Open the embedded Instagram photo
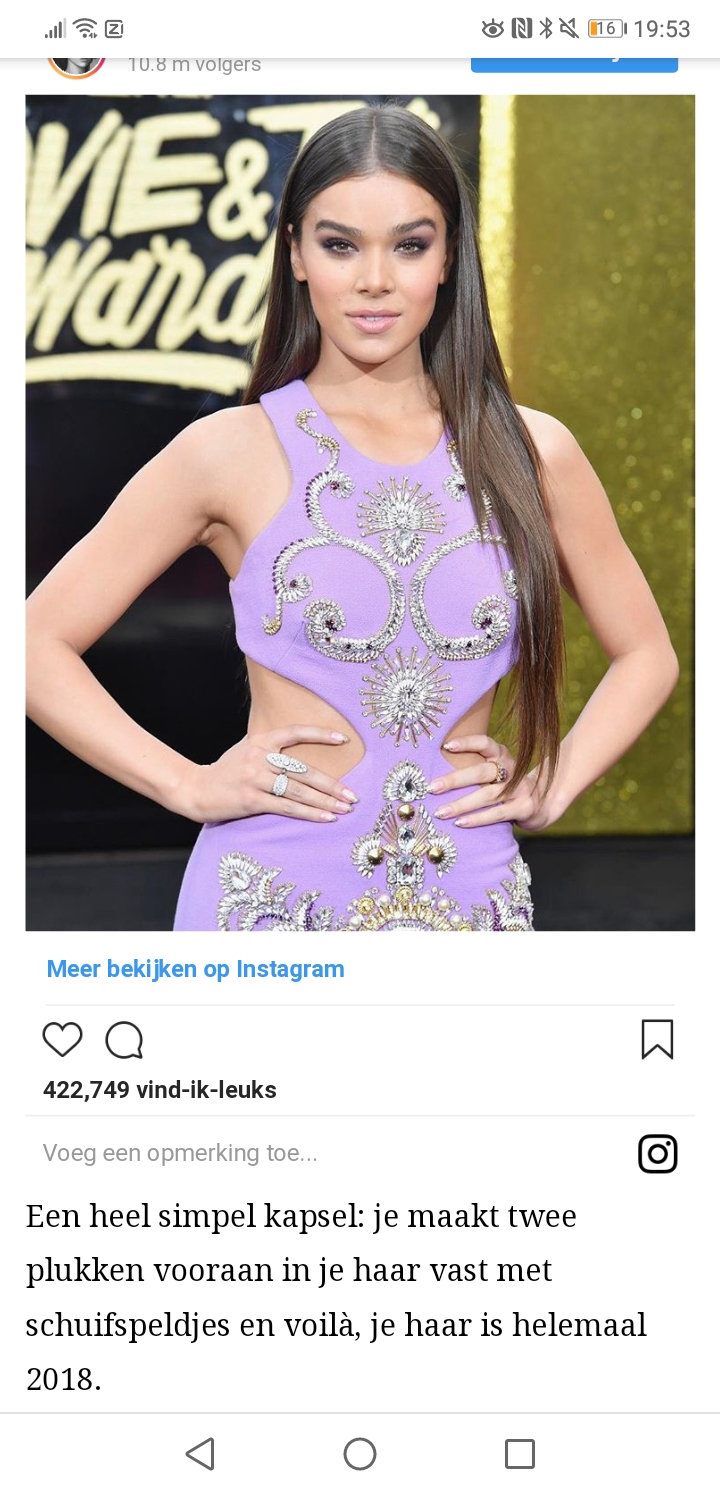720x1496 pixels. 360,512
